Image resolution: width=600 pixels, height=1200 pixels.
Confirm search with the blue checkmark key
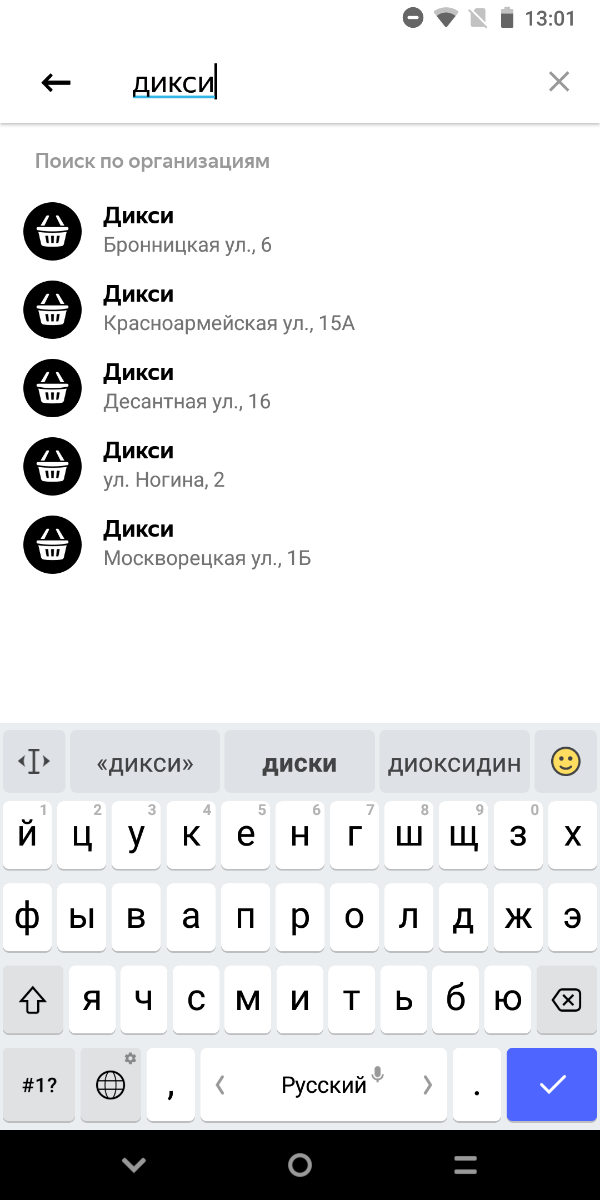coord(552,1084)
